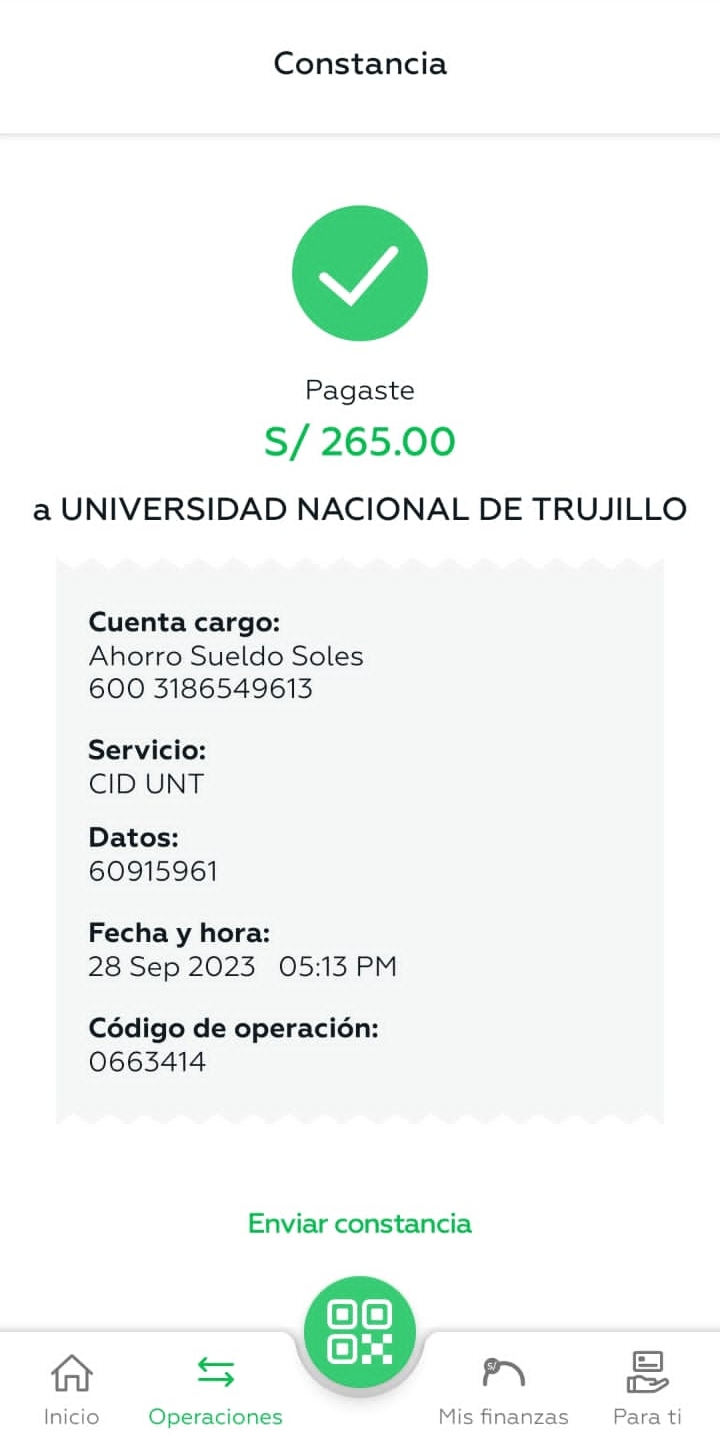Tap the Enviar constancia link
The width and height of the screenshot is (720, 1435).
coord(360,1223)
